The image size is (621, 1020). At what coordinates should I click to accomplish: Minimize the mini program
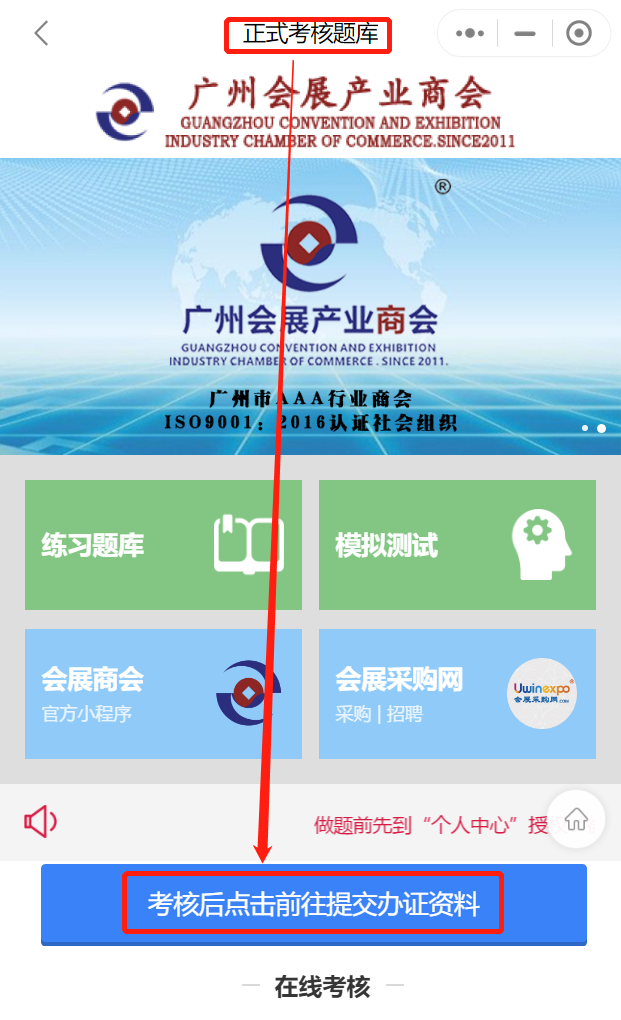click(524, 33)
